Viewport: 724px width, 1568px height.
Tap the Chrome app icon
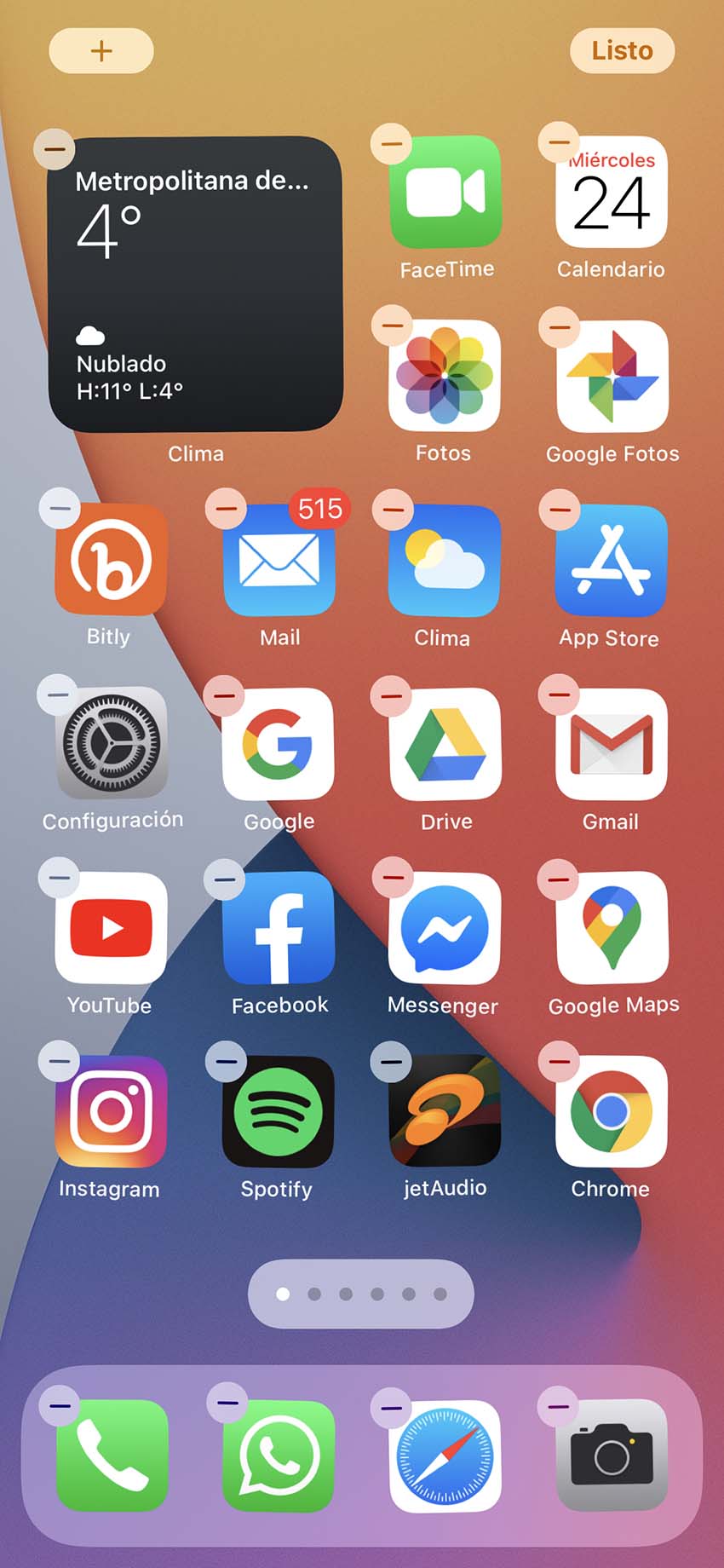click(x=611, y=1112)
